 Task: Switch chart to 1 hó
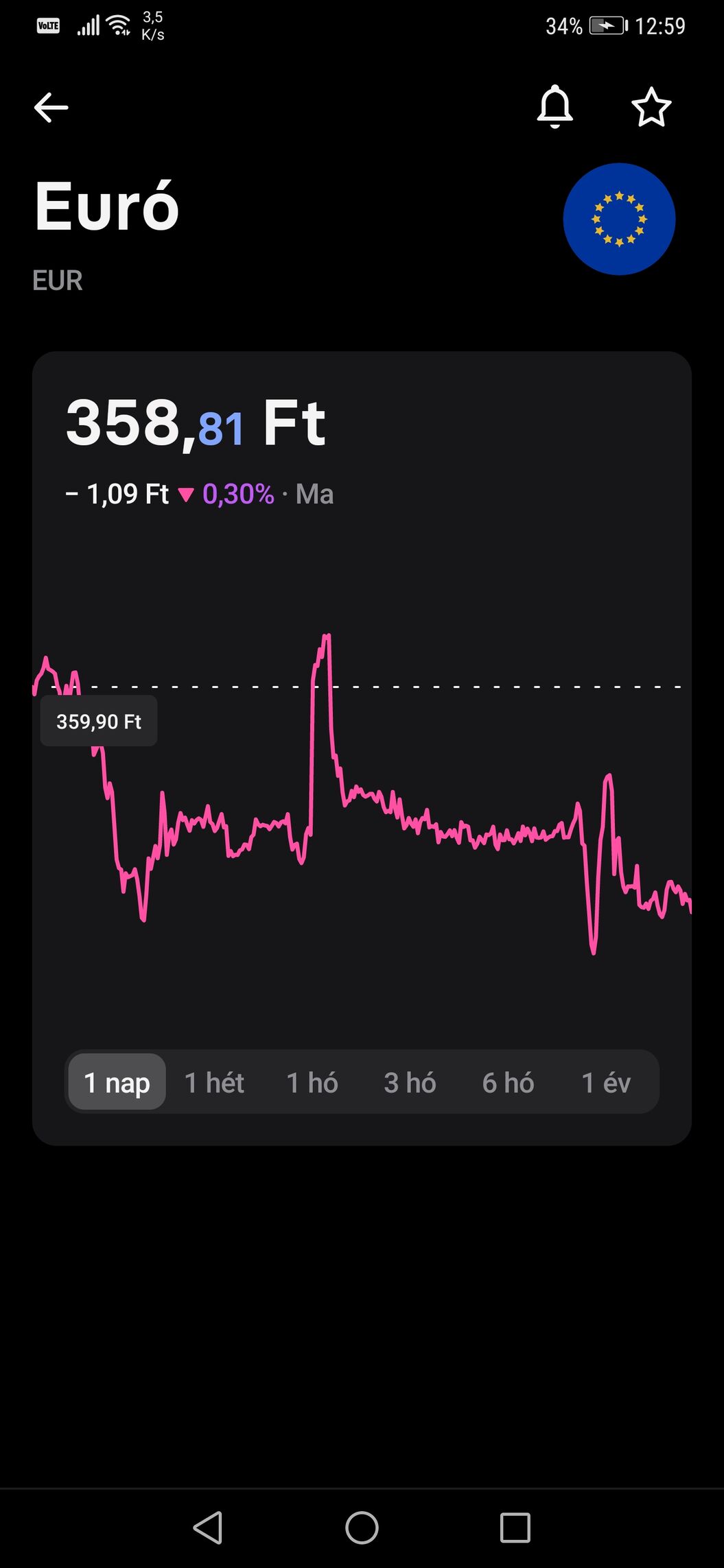tap(312, 1082)
